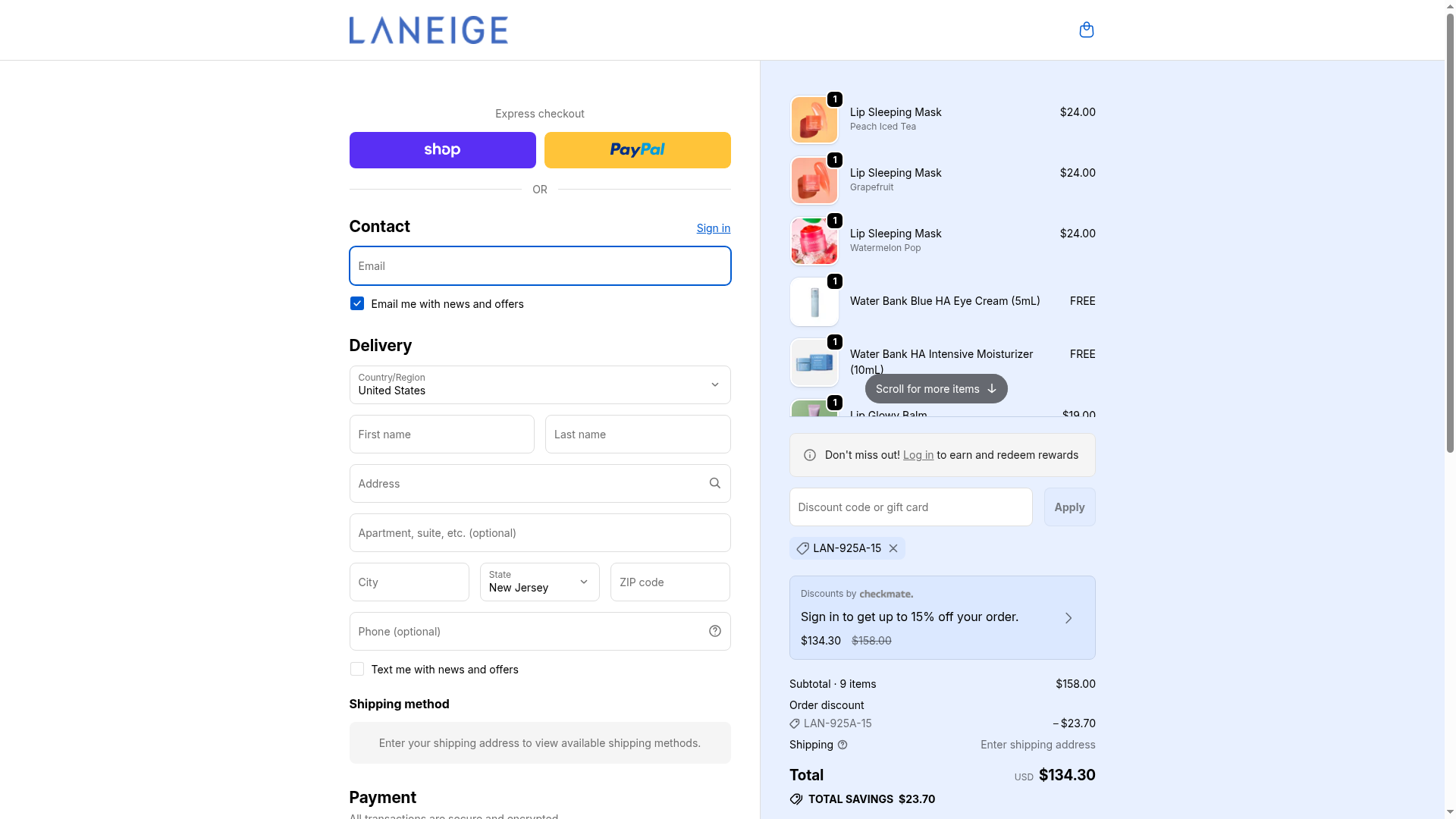
Task: Remove the LAN-925A-15 discount code
Action: pyautogui.click(x=893, y=549)
